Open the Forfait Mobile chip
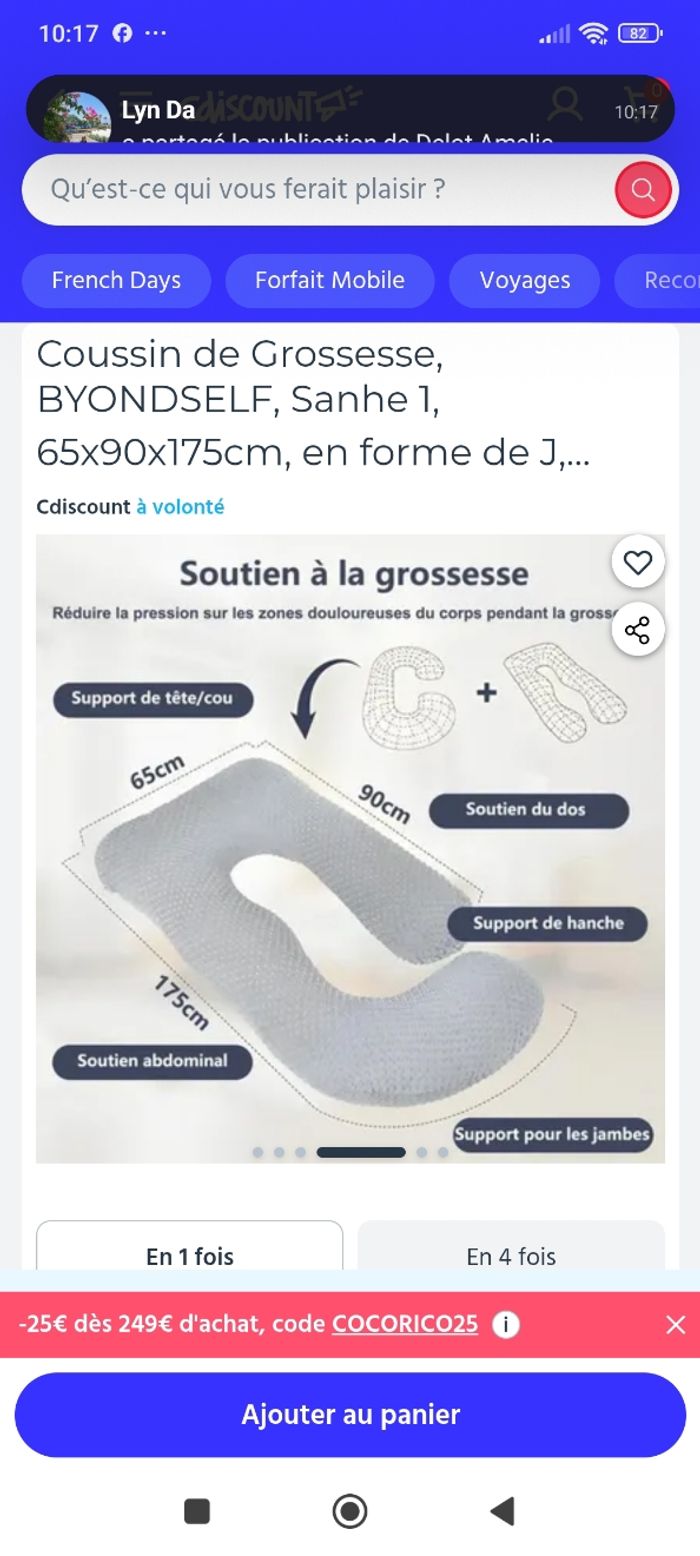The image size is (700, 1556). click(x=329, y=280)
